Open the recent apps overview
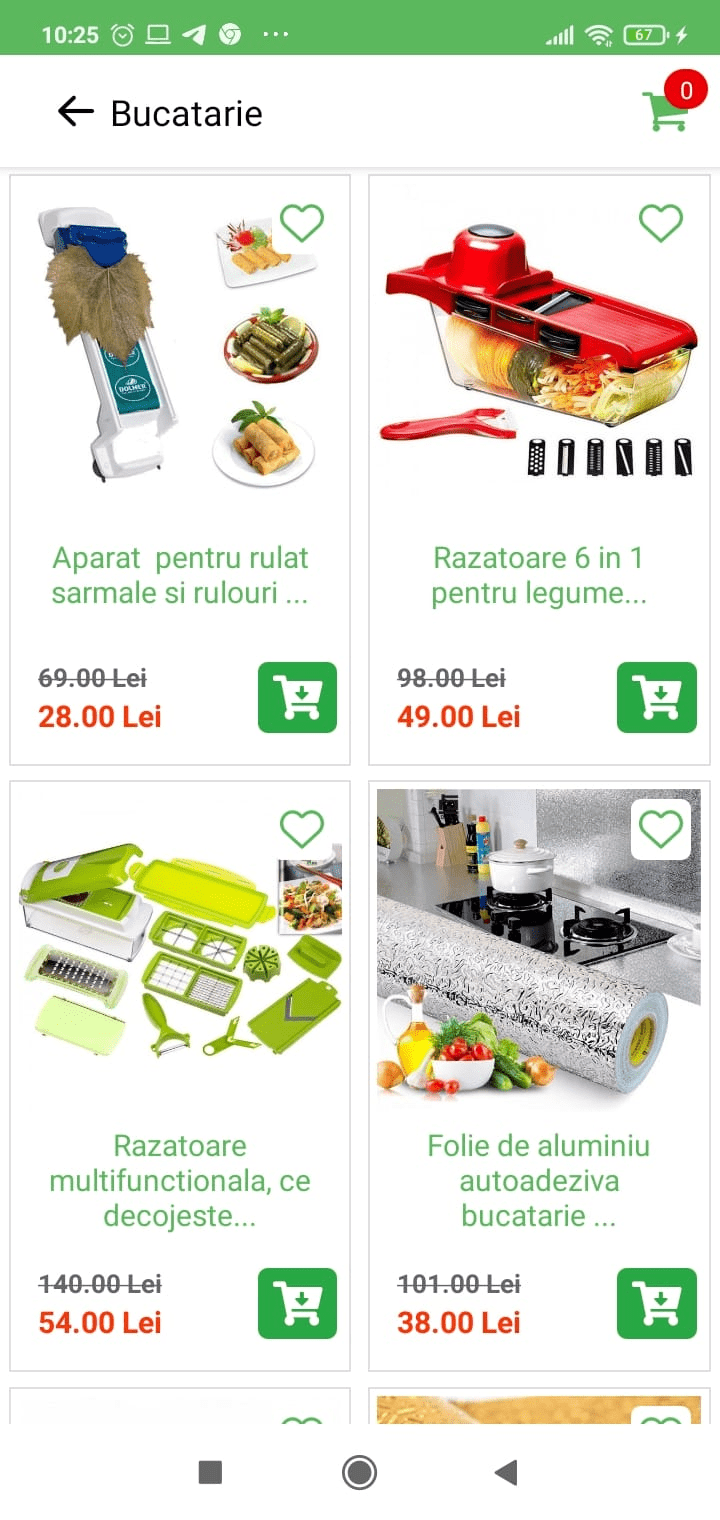 (x=210, y=1472)
